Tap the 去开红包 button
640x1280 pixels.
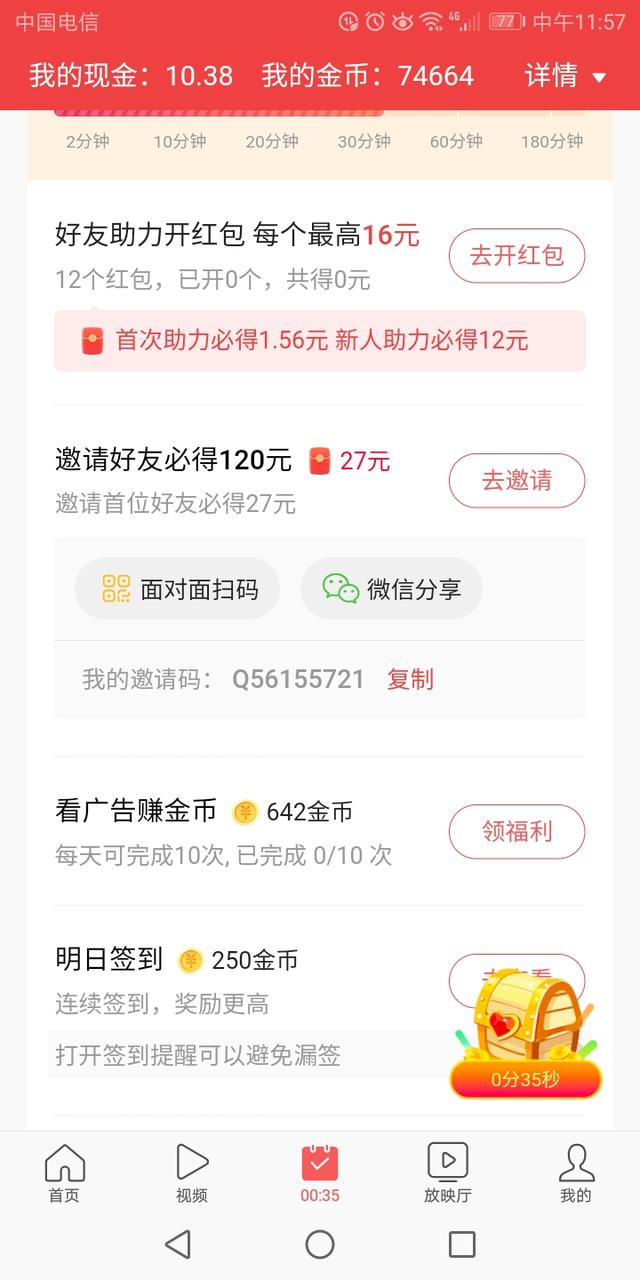[516, 256]
